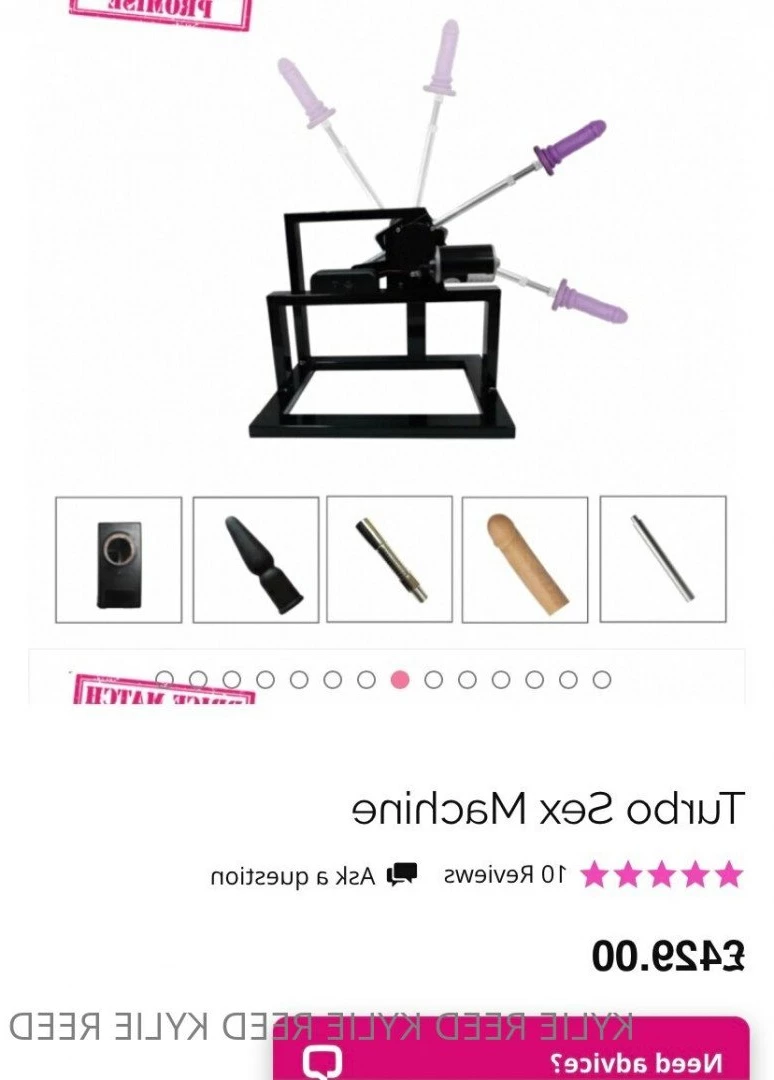Jump to the last carousel dot
Image resolution: width=774 pixels, height=1080 pixels.
(602, 680)
